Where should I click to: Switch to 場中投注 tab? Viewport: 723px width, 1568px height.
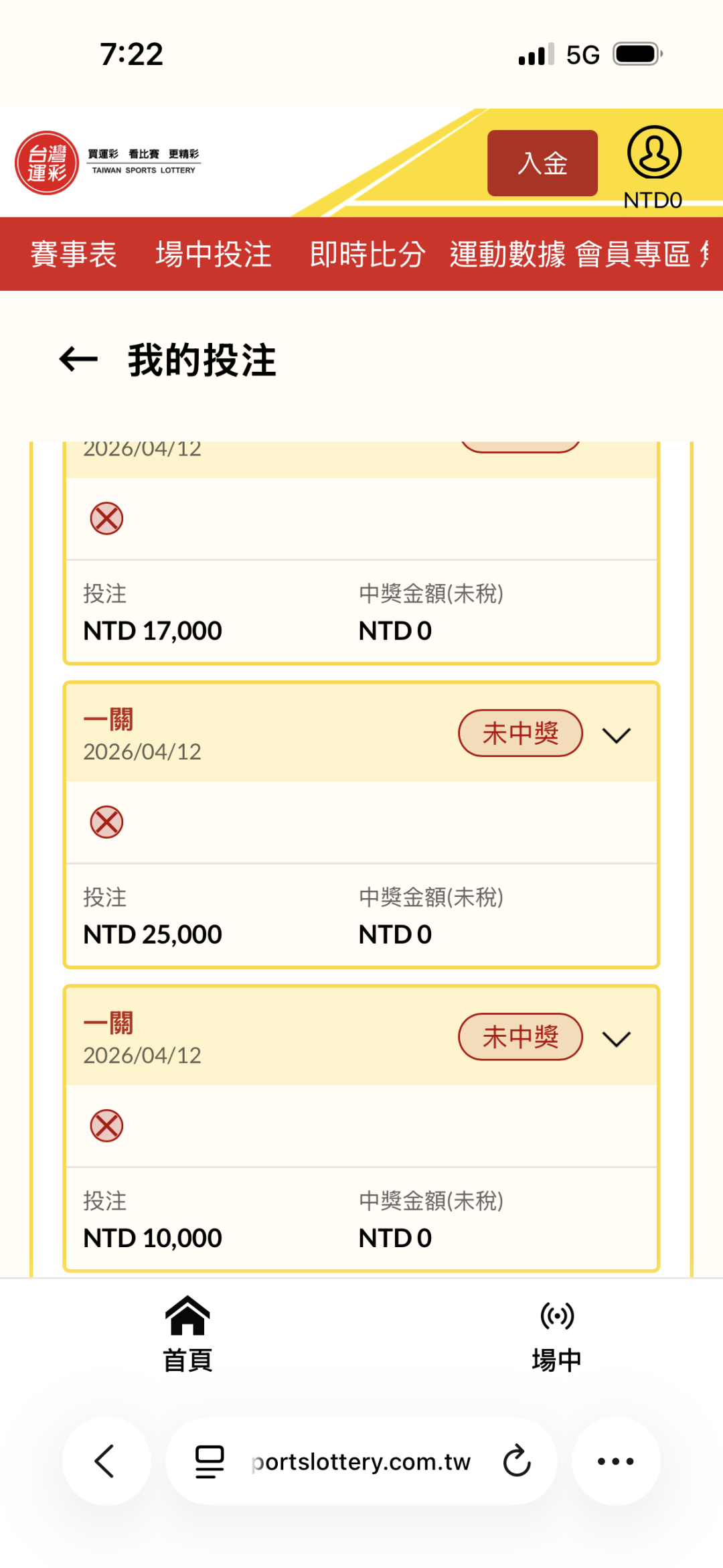tap(214, 255)
